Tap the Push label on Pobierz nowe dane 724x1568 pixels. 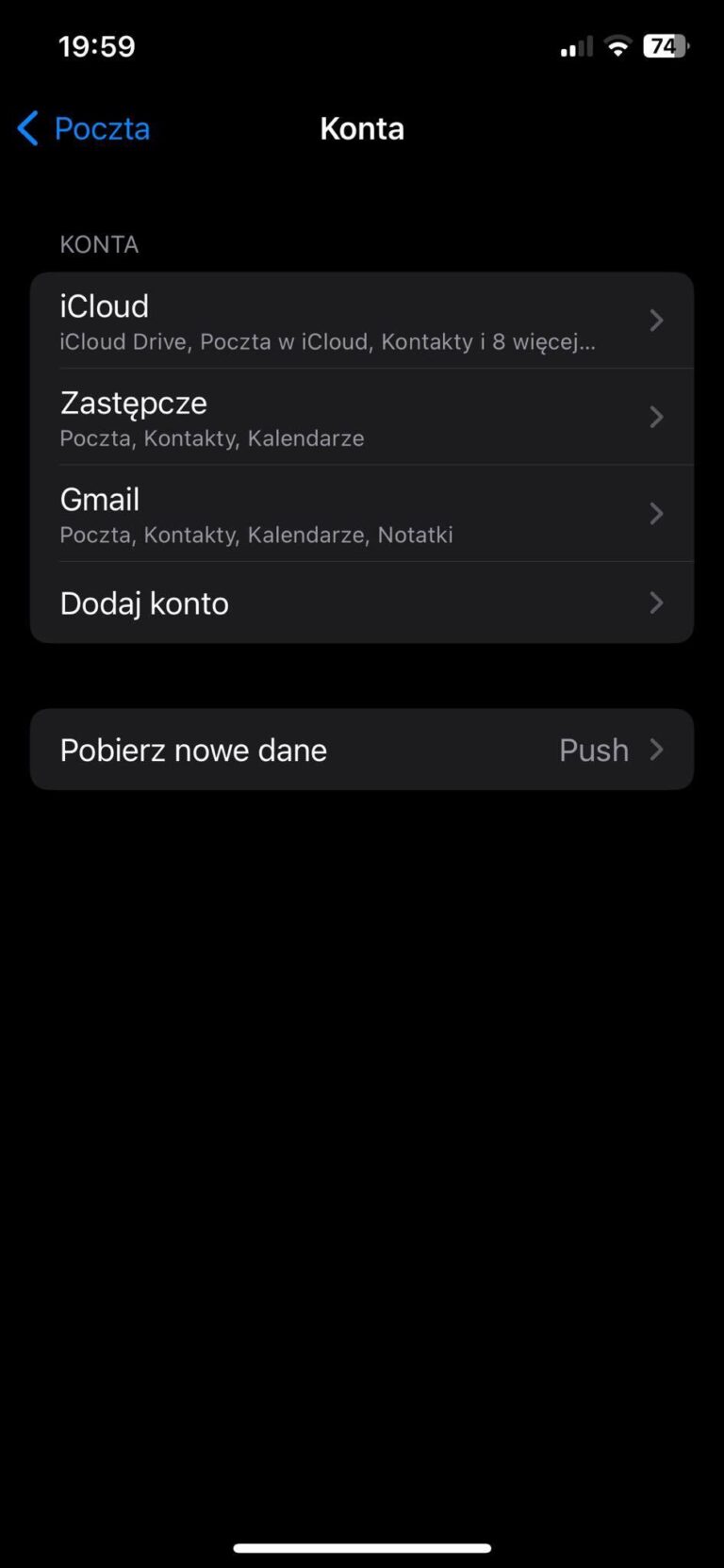click(594, 750)
